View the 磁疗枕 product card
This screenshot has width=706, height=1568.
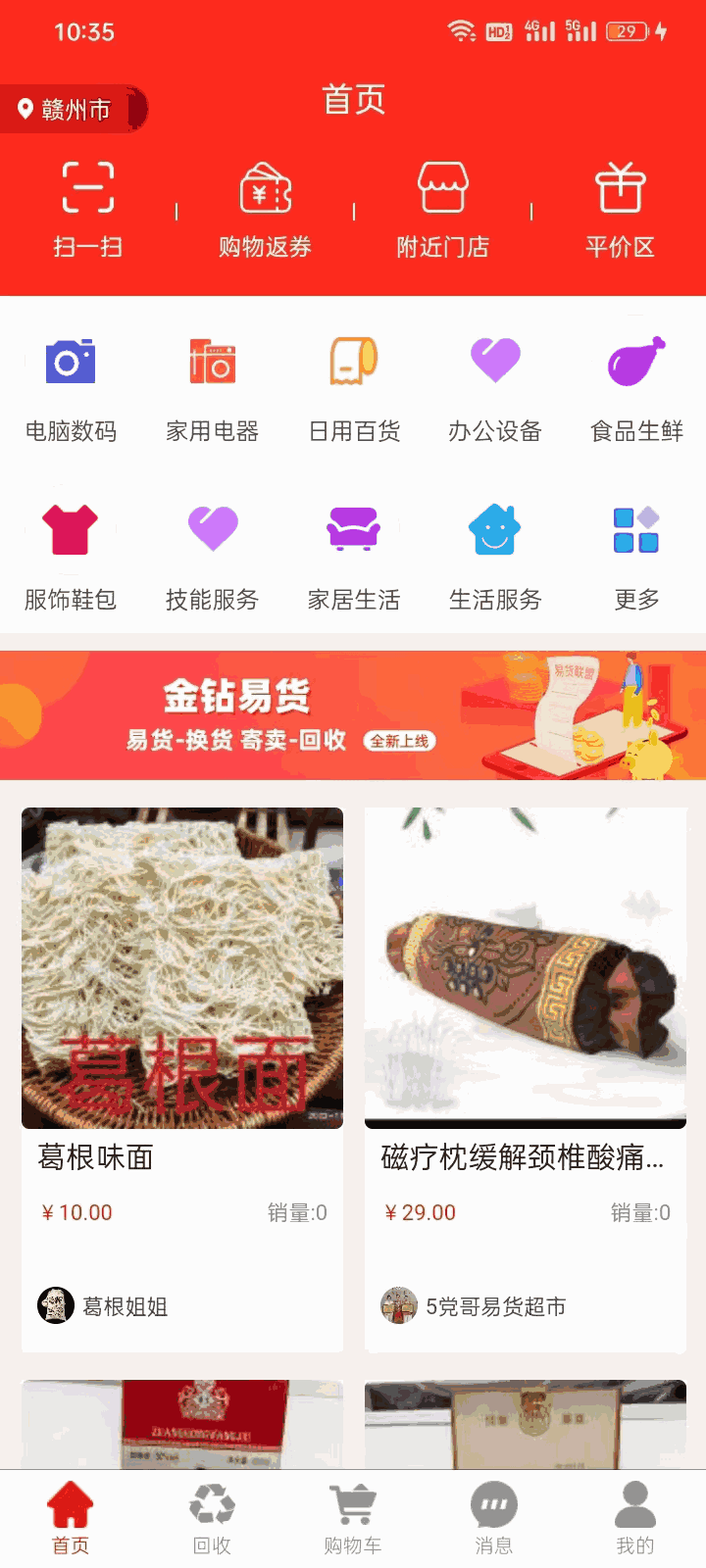click(526, 1029)
